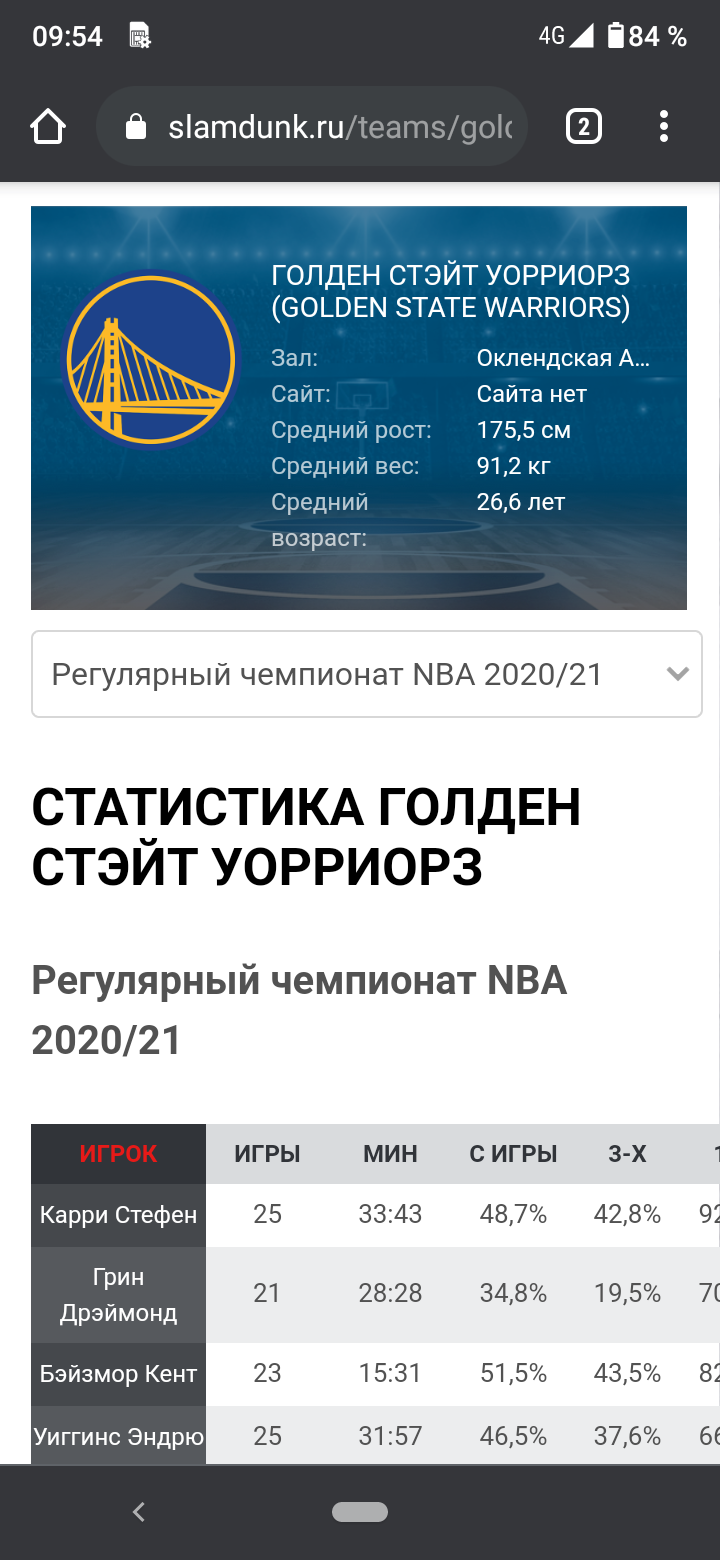Go back with system back arrow

click(x=139, y=1512)
